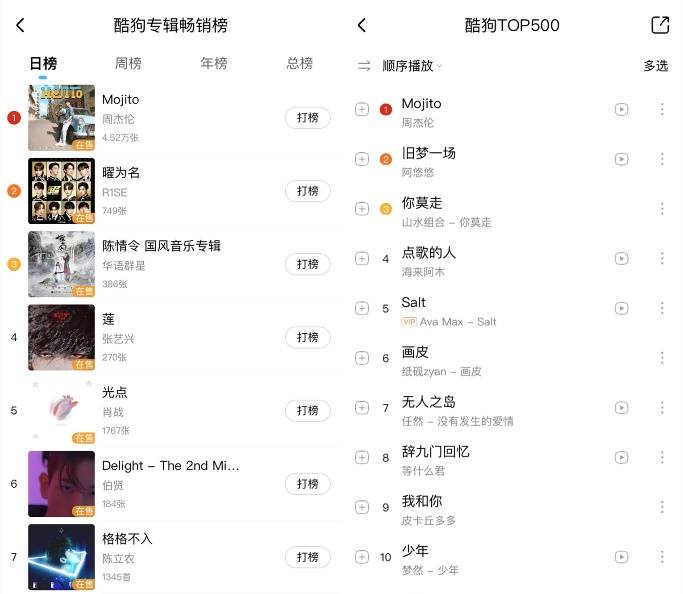Tap 打榜 for 曜为名 by R1SE
Screen dimensions: 683x594
[x=307, y=191]
